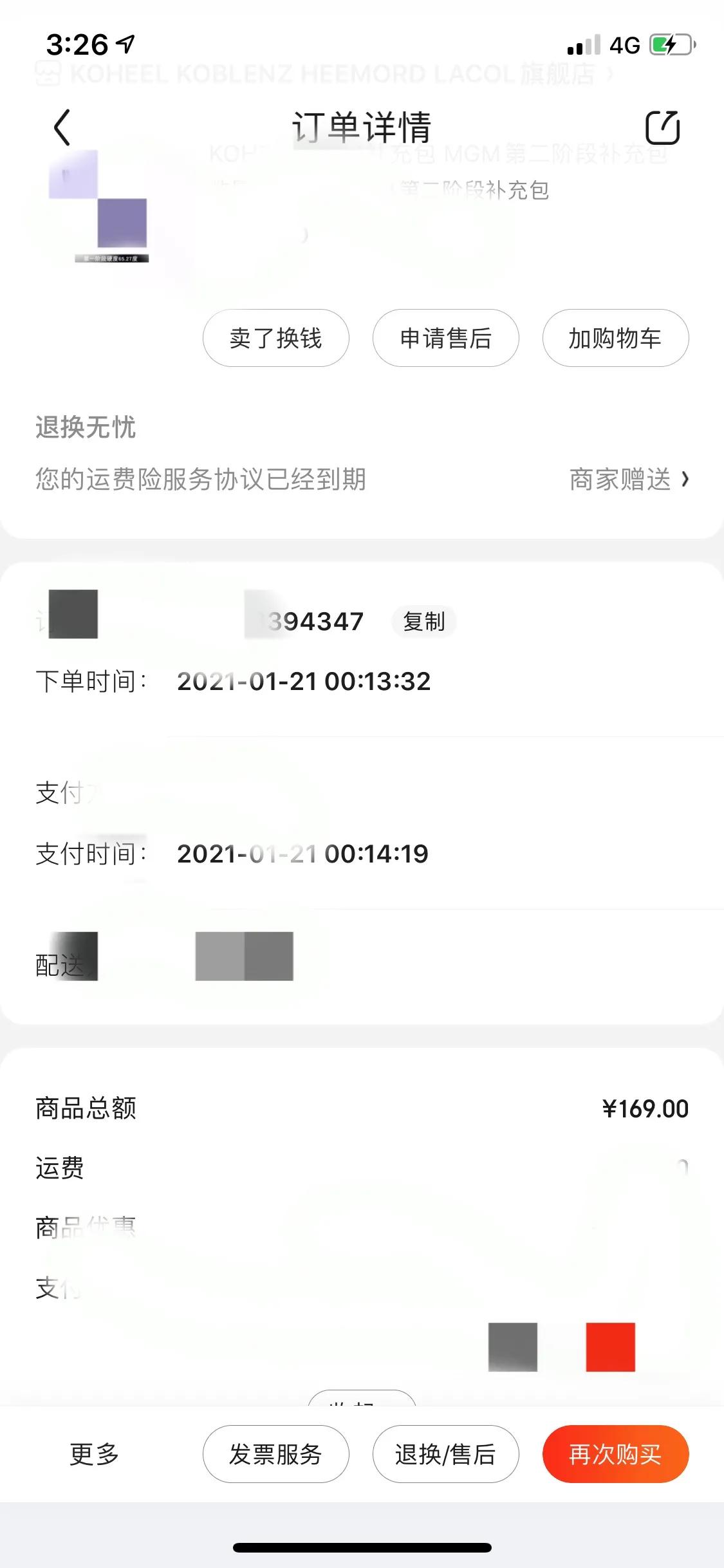Tap the orange 再次购买 buy-again button
Image resolution: width=724 pixels, height=1568 pixels.
tap(615, 1455)
